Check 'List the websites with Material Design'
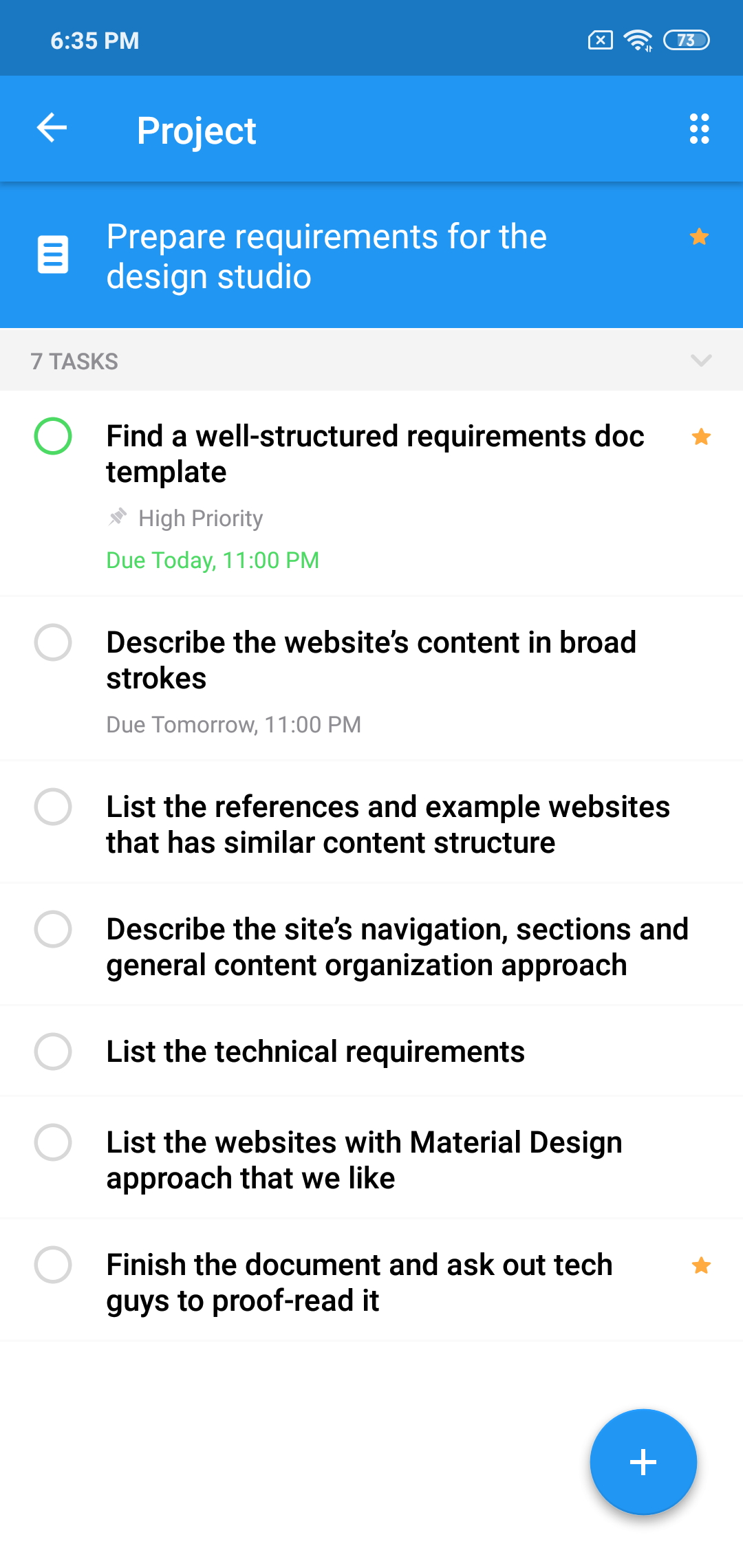This screenshot has width=743, height=1568. (x=53, y=1142)
